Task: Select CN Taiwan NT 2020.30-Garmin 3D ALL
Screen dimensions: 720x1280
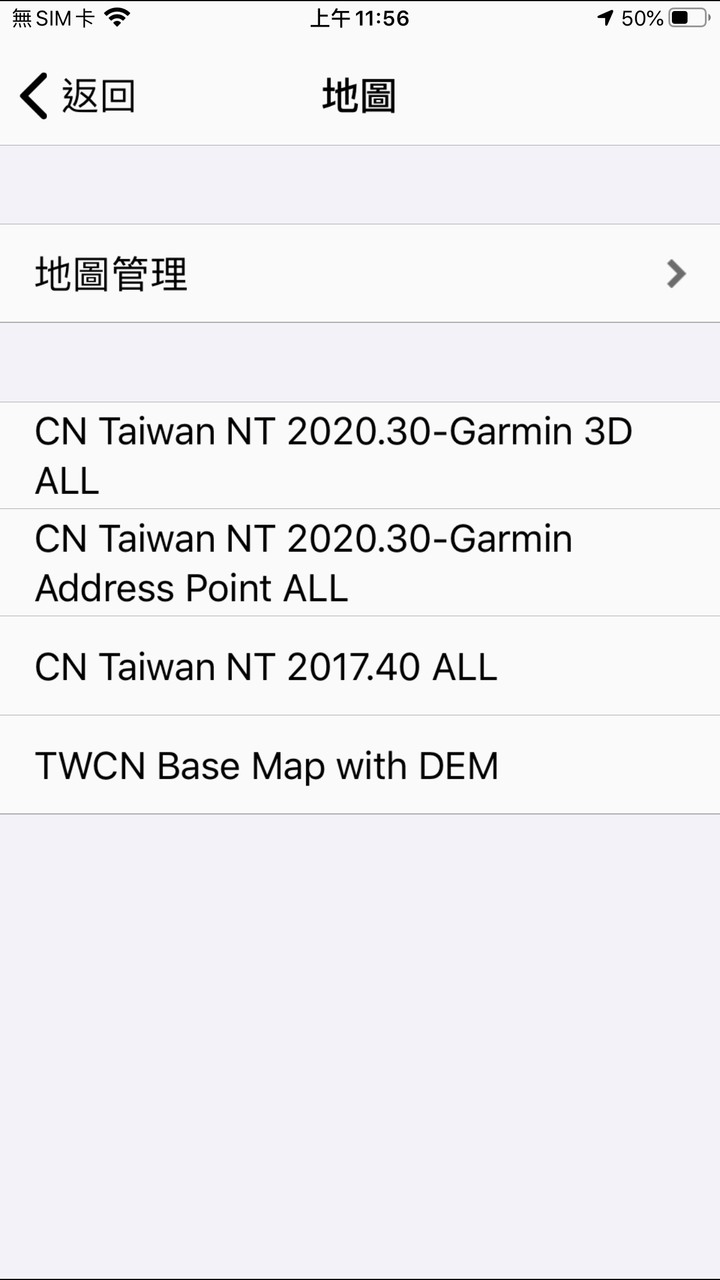Action: pos(360,456)
